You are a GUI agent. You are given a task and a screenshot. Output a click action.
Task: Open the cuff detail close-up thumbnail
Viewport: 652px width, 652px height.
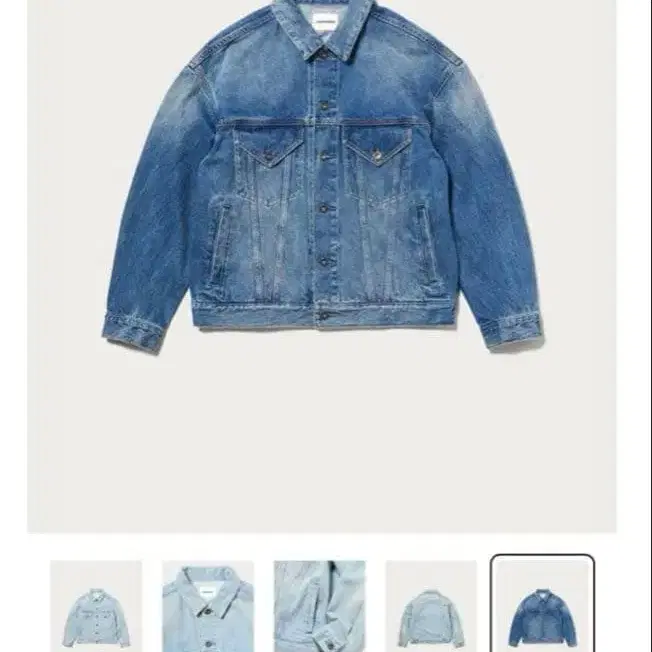click(320, 606)
